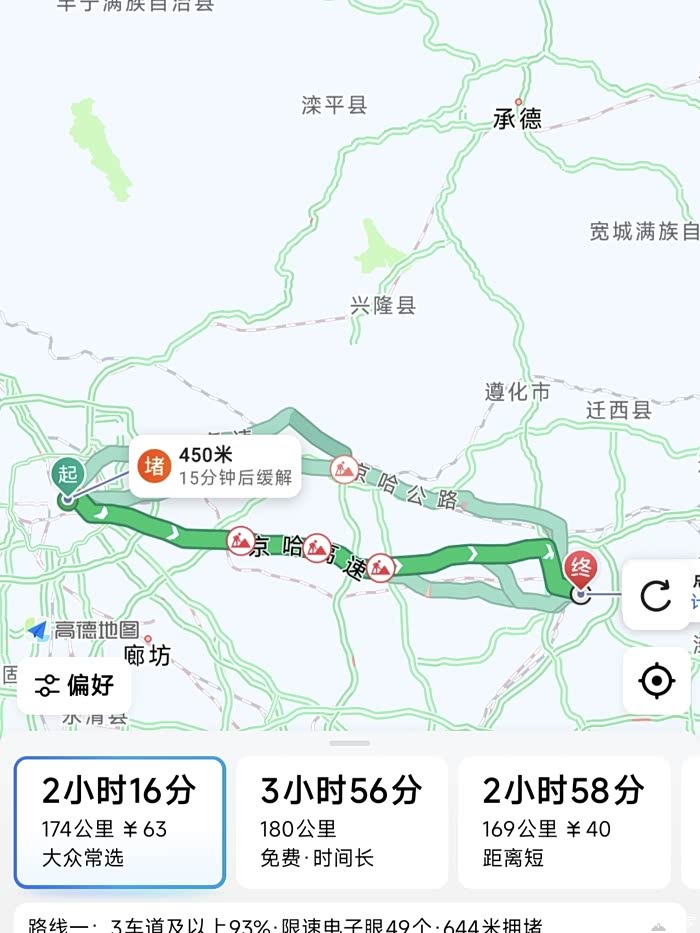
Task: Open the 堵 450米 traffic jam bubble
Action: [x=215, y=466]
